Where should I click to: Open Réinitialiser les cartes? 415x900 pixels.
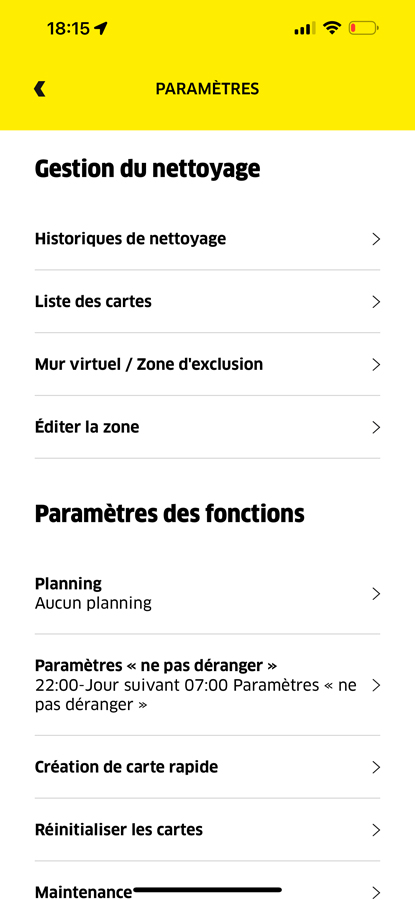[207, 829]
